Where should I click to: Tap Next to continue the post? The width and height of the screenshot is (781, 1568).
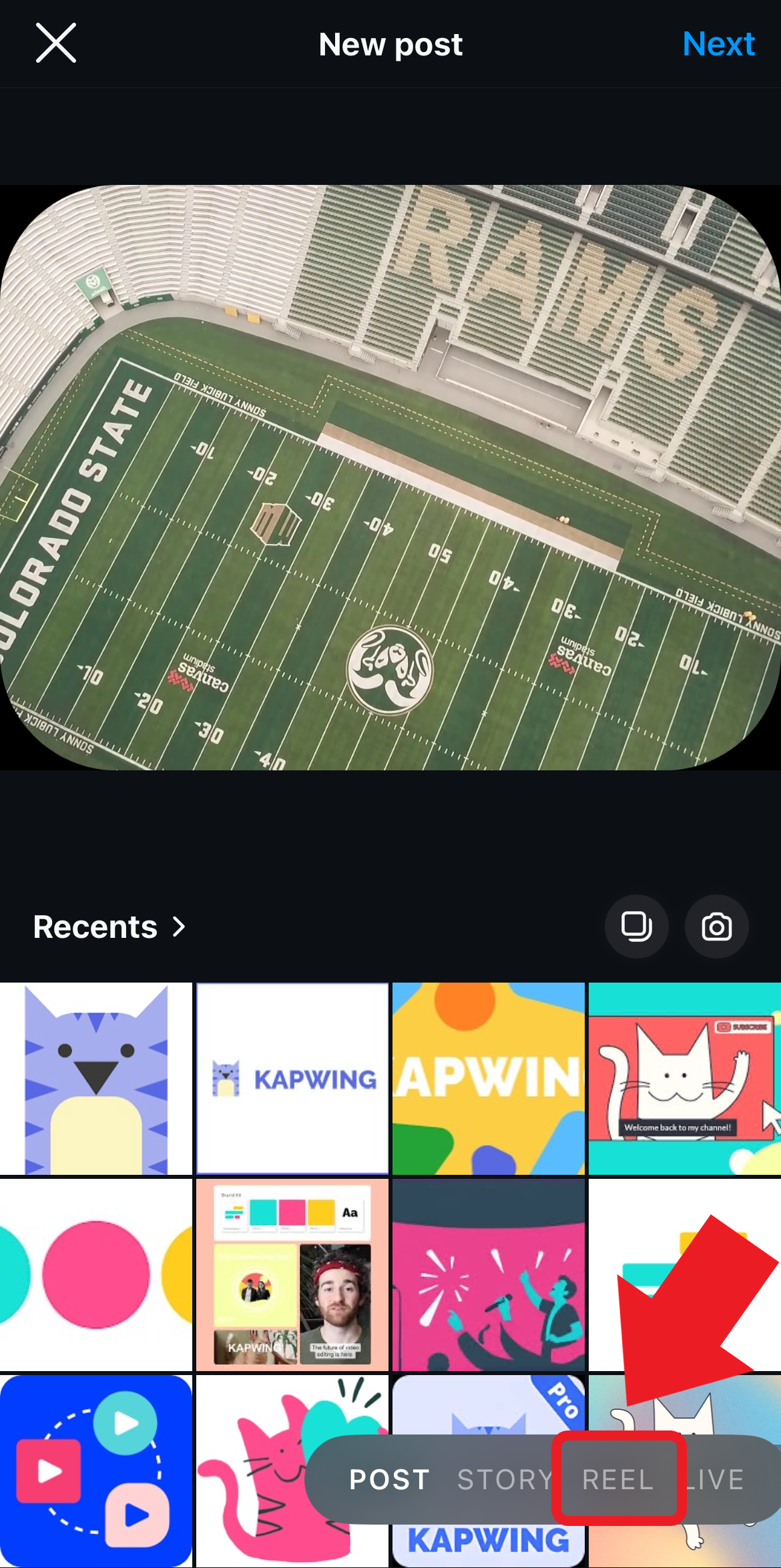(x=719, y=43)
